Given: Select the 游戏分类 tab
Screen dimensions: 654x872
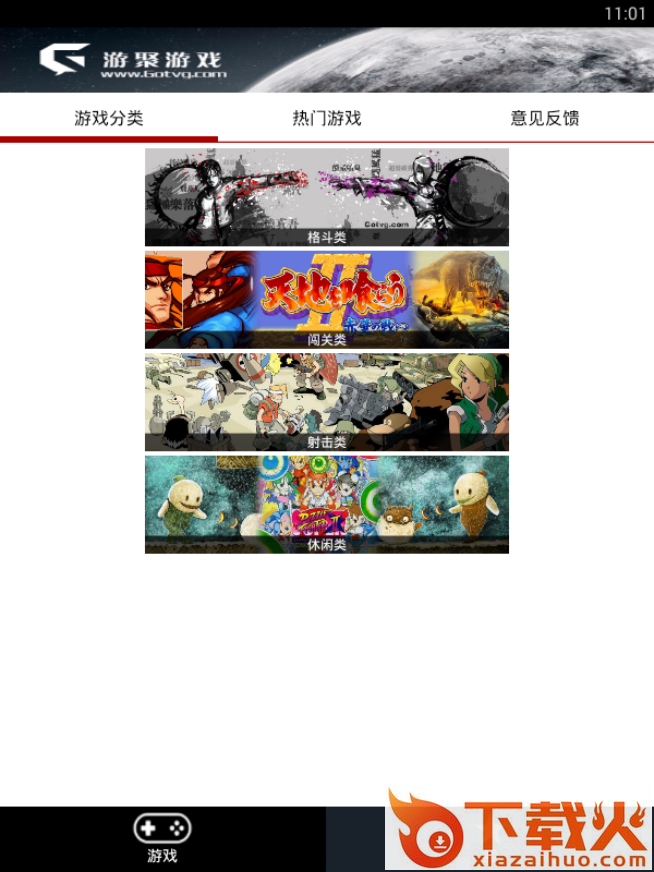Looking at the screenshot, I should point(109,118).
